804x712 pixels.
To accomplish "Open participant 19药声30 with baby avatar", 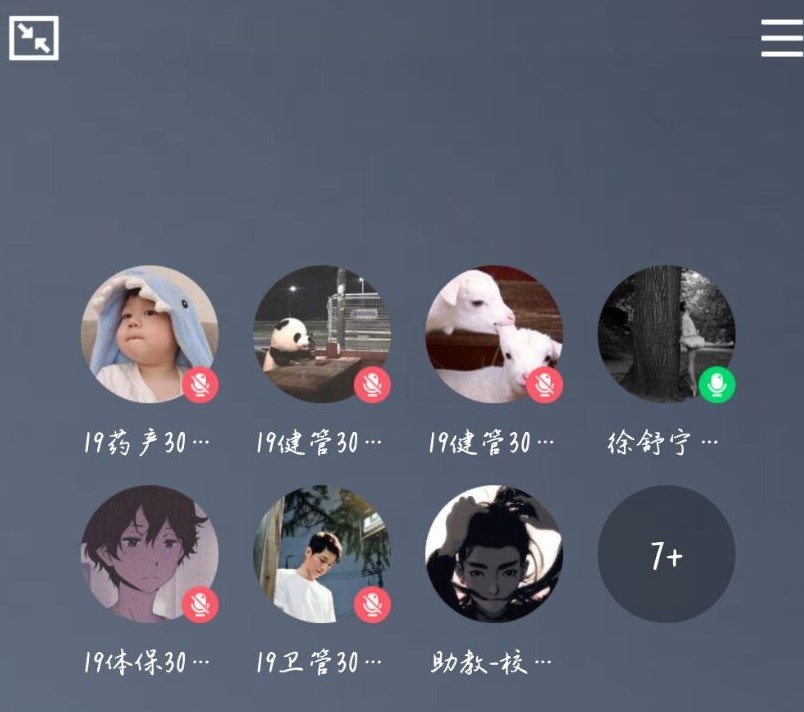I will click(149, 334).
